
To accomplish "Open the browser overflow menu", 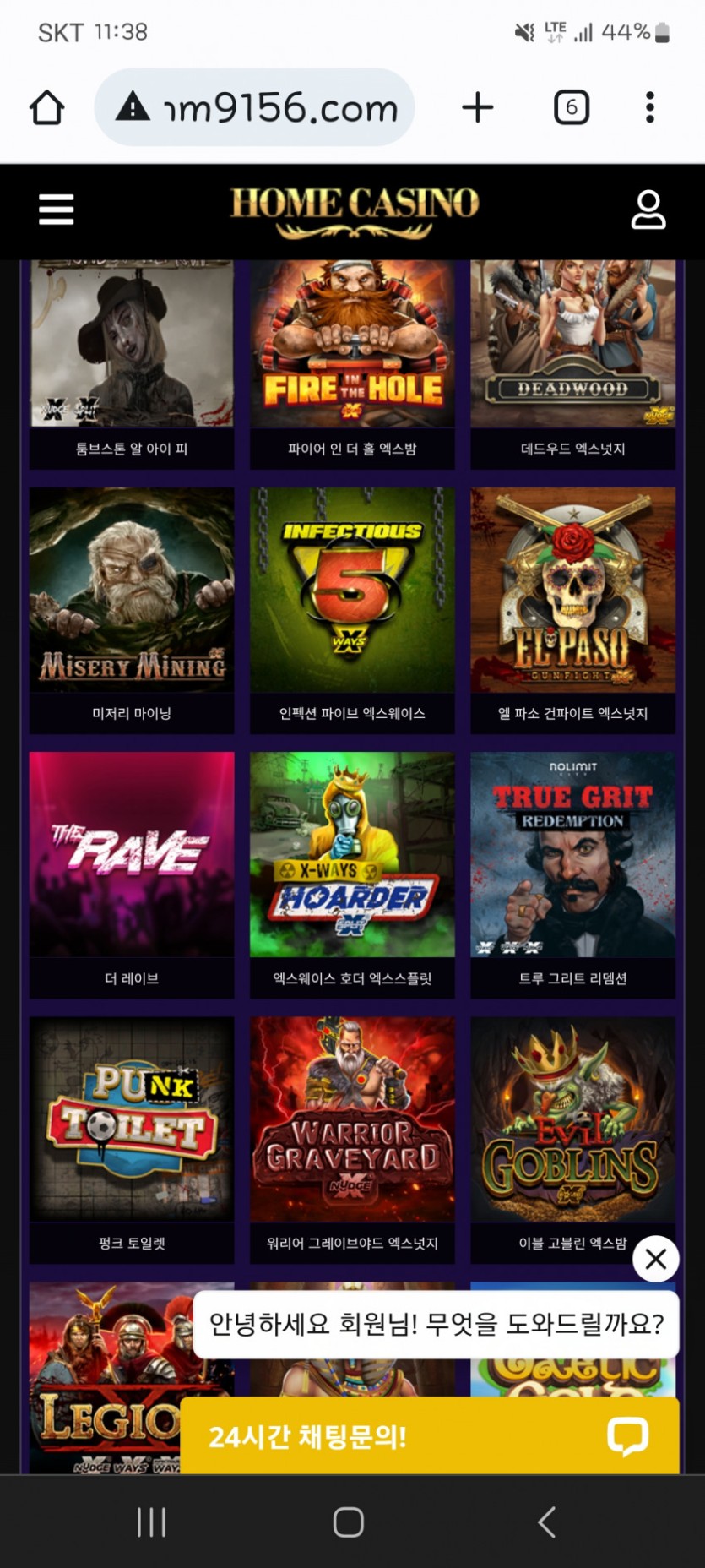I will tap(649, 107).
